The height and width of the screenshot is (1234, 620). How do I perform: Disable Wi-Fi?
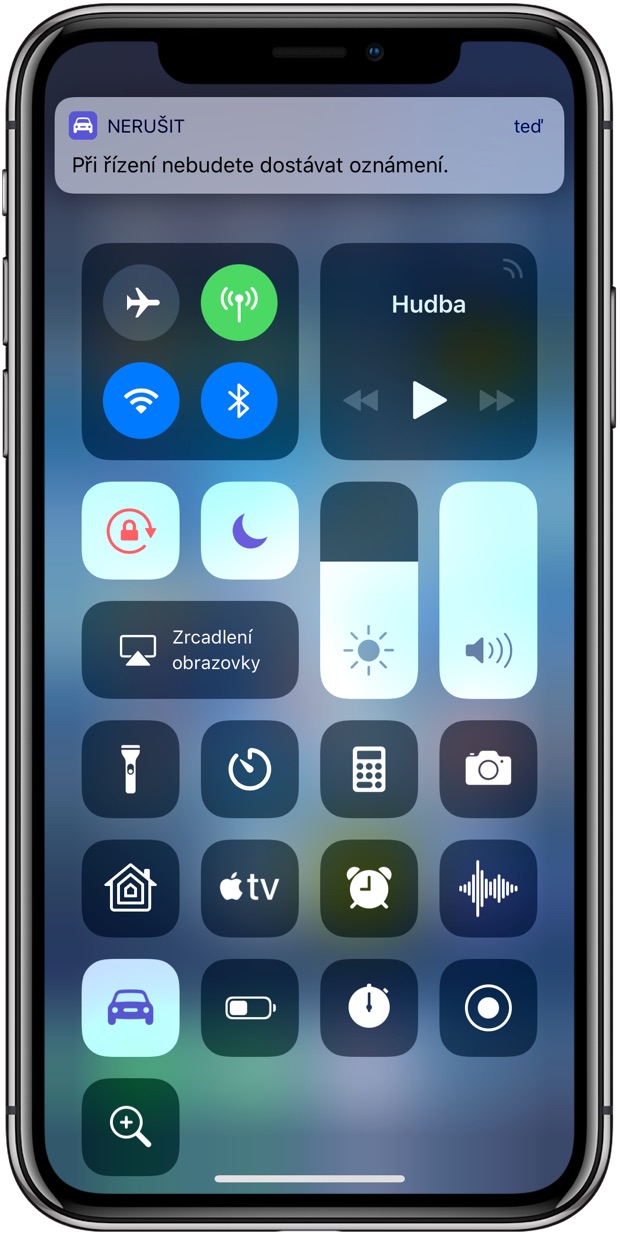pos(141,400)
